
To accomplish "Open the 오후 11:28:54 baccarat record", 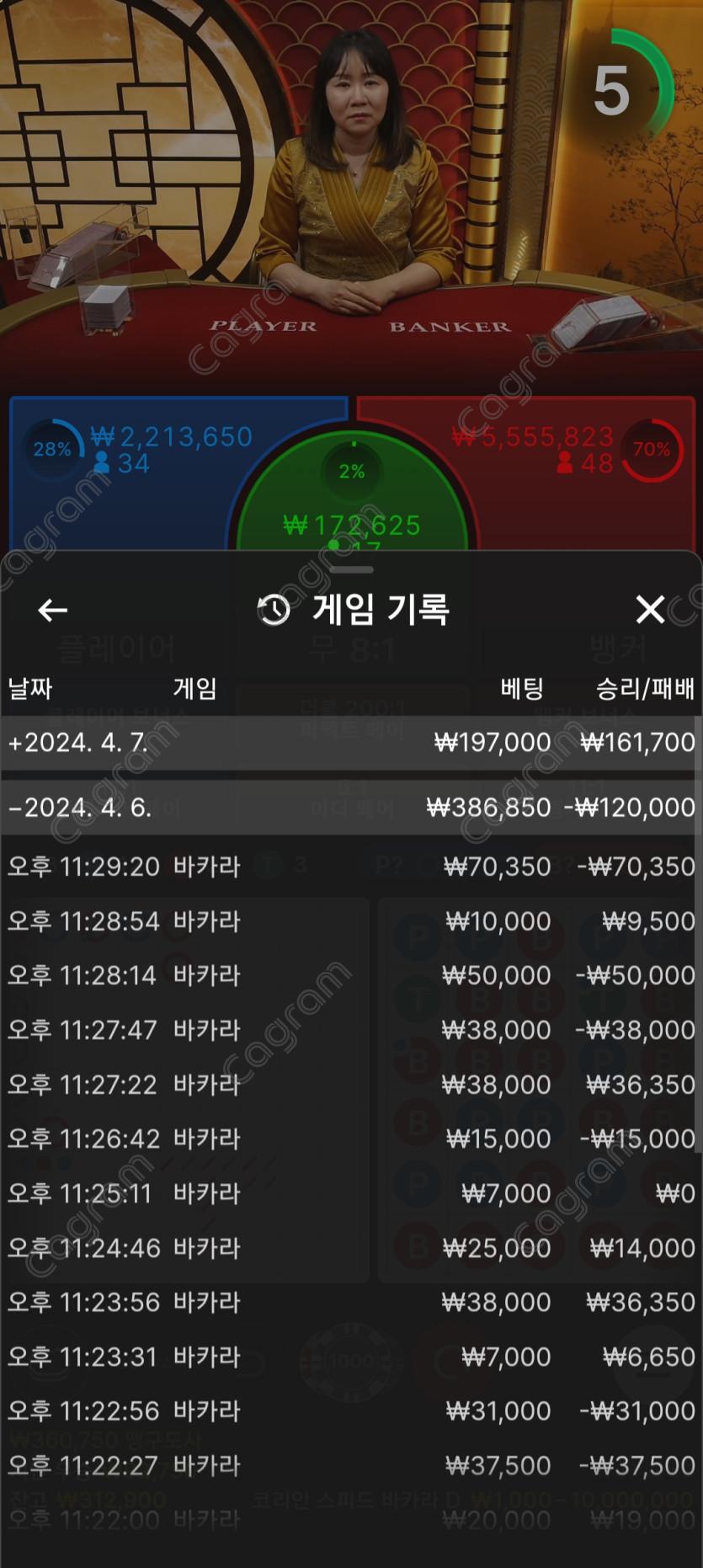I will 350,921.
